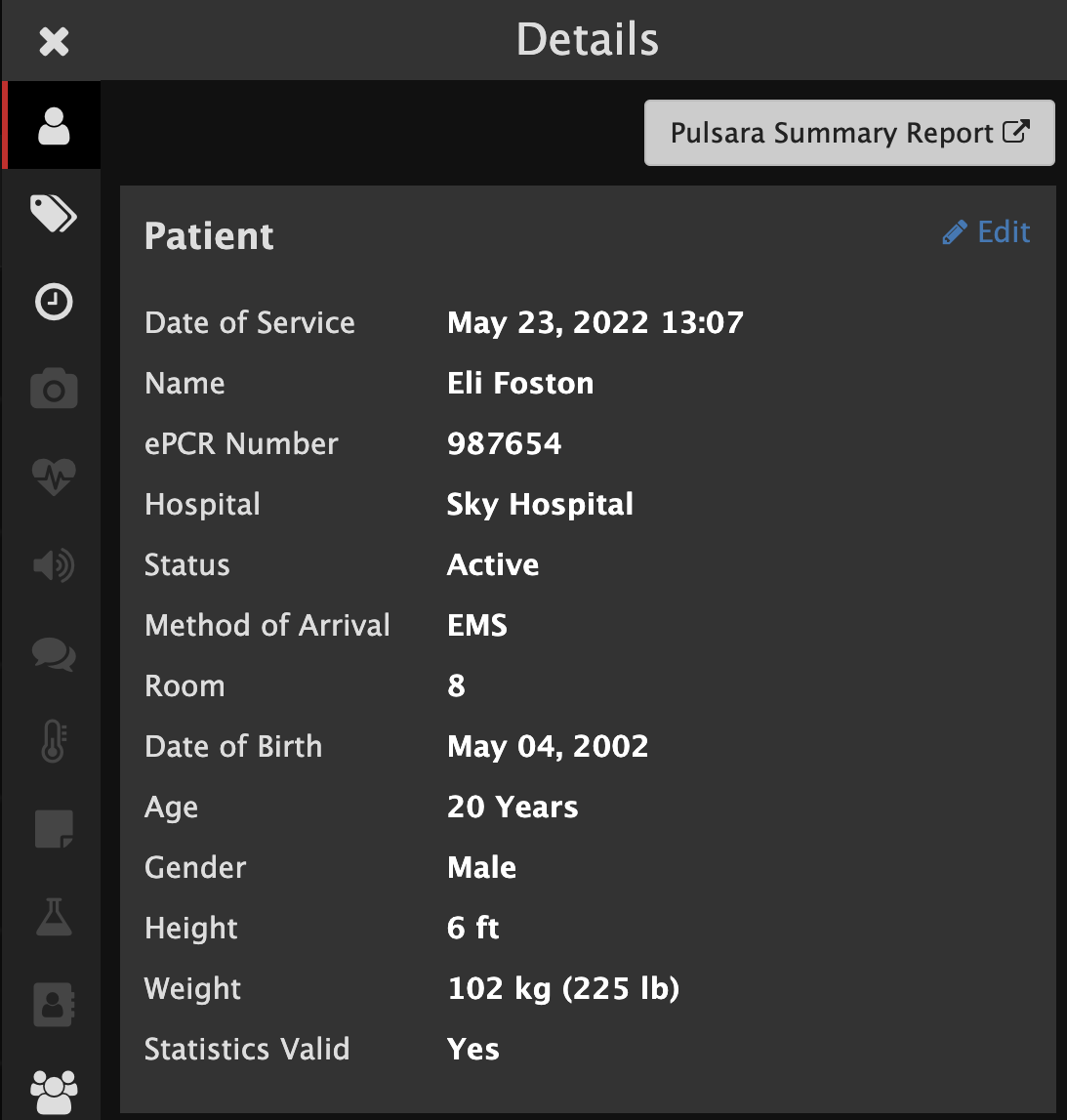Open the lab flask section
Screen dimensions: 1067x1120
[x=54, y=917]
